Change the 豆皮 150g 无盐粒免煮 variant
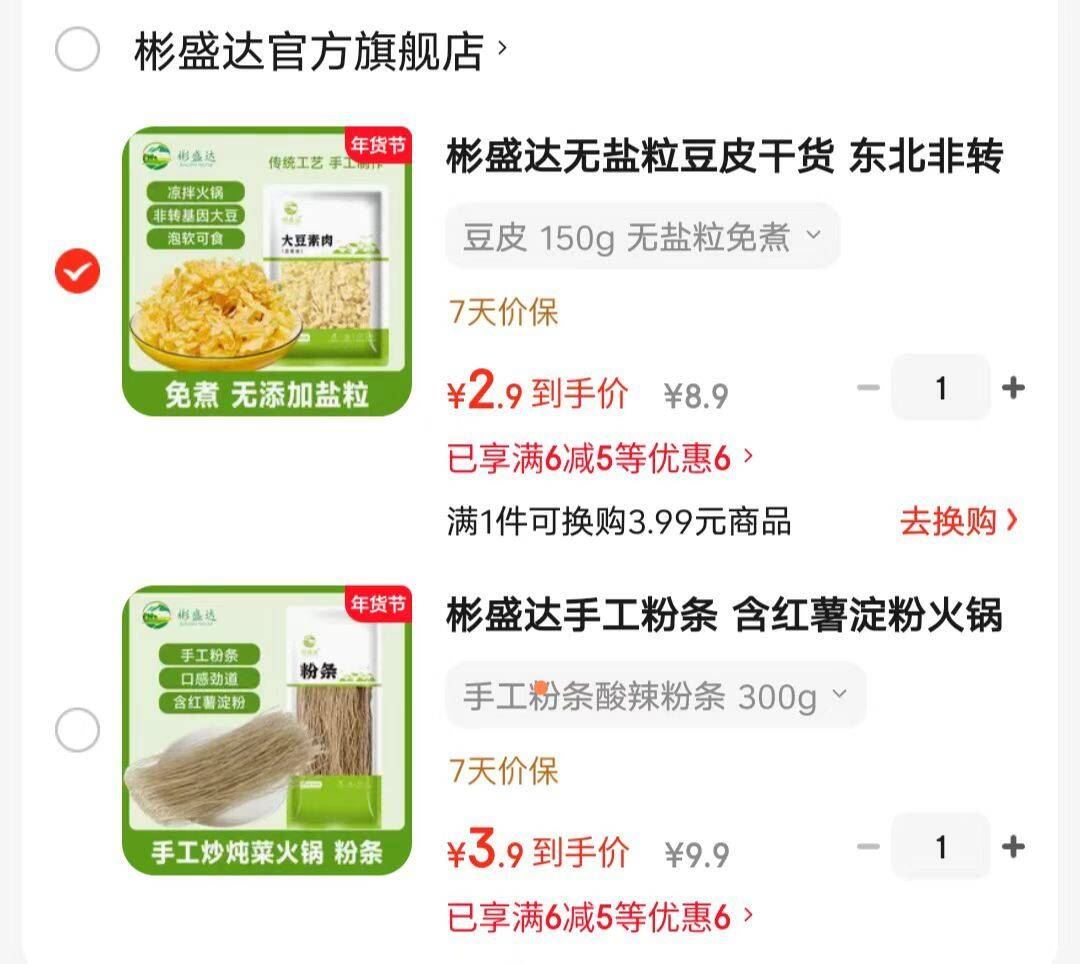 (642, 237)
